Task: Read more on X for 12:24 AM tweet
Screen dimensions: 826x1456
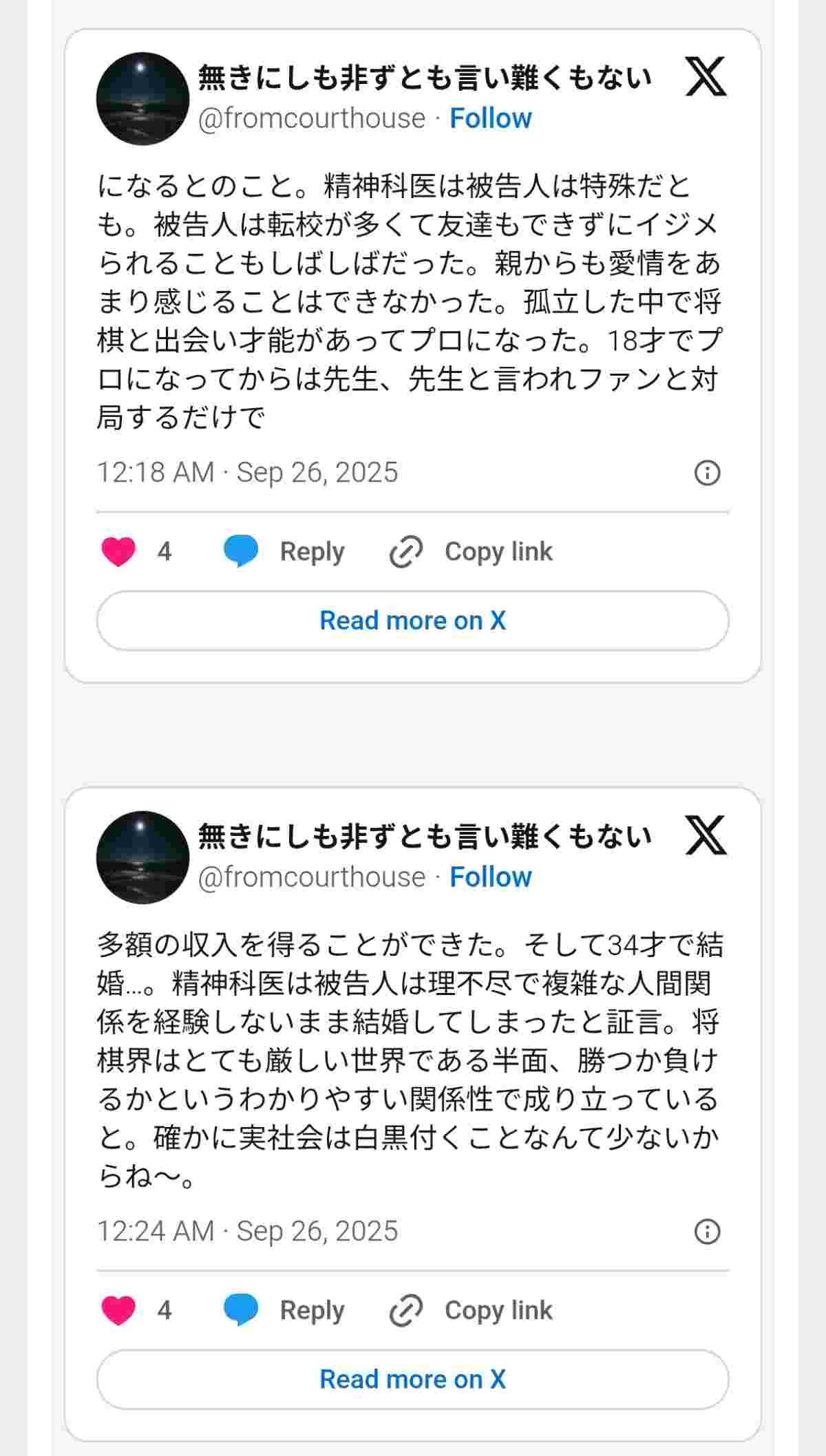Action: [x=412, y=1379]
